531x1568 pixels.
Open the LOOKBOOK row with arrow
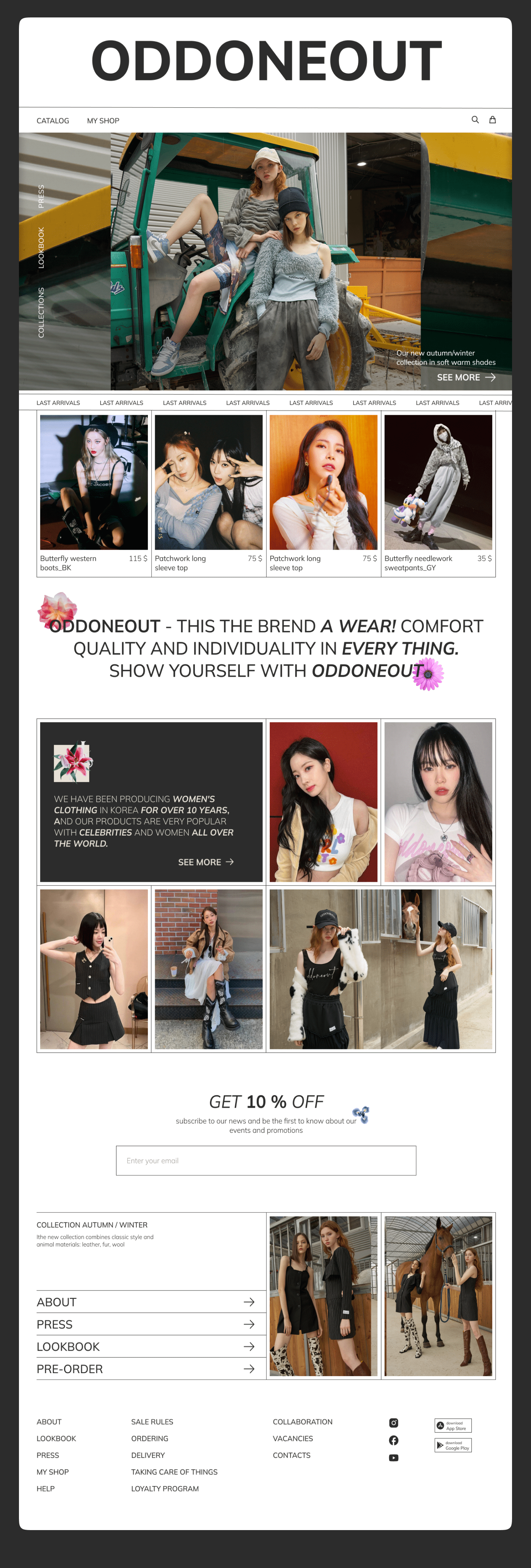[x=146, y=1347]
